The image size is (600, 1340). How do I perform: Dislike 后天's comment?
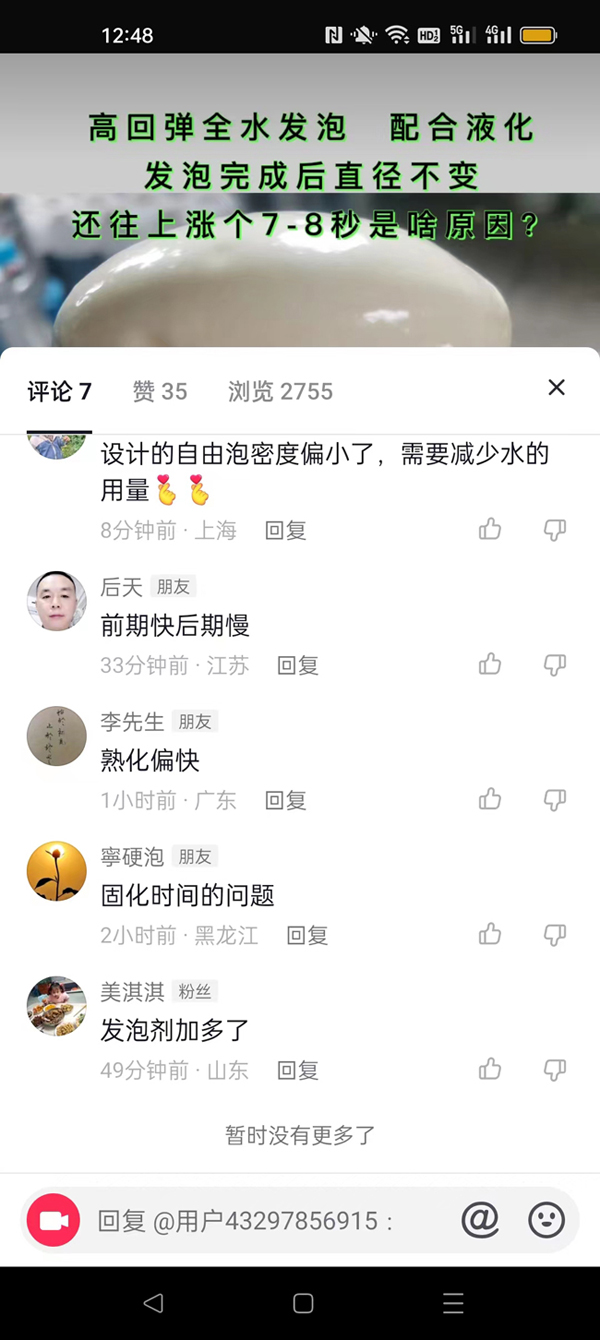point(555,664)
